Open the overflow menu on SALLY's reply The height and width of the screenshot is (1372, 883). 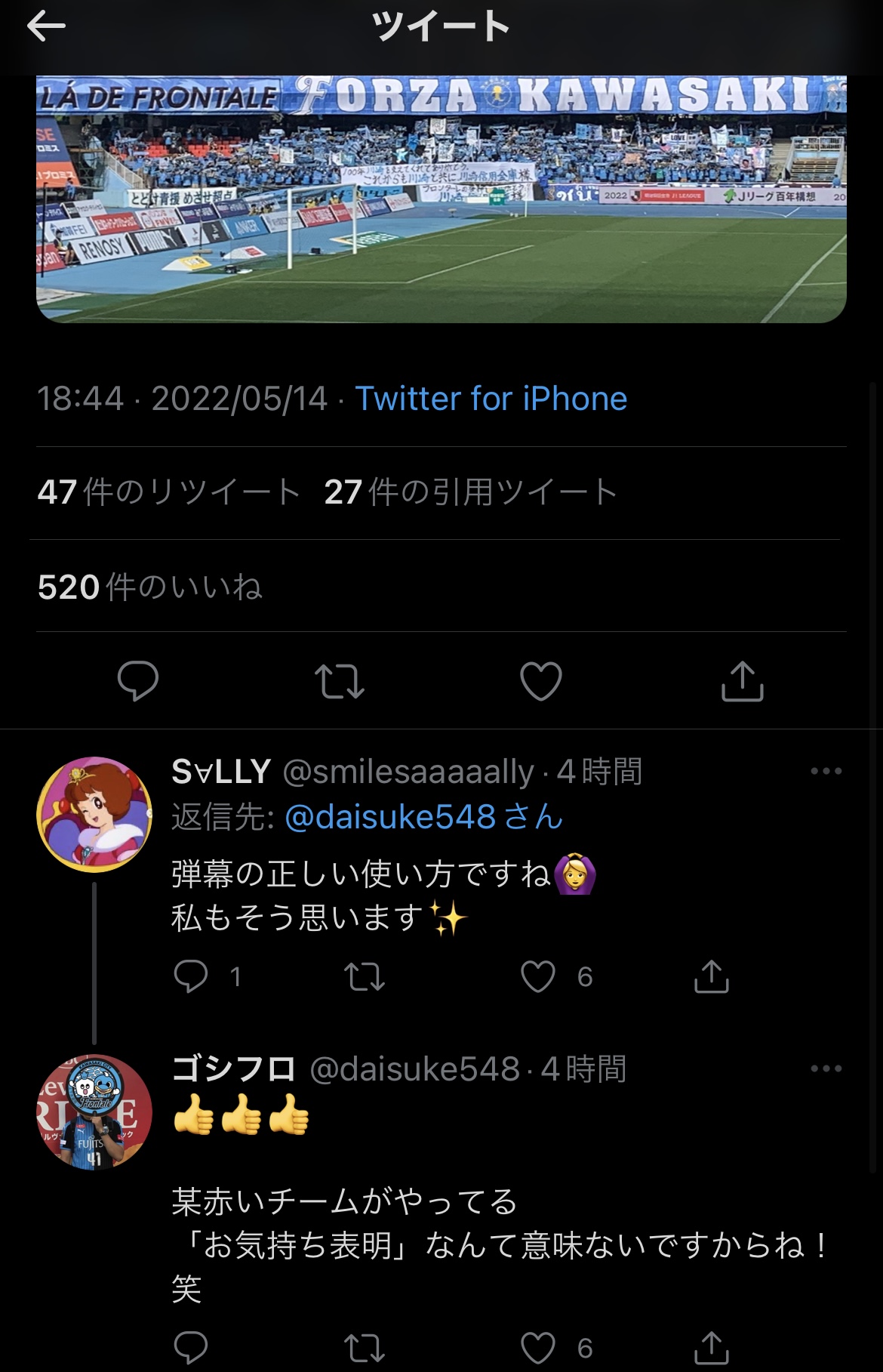pyautogui.click(x=826, y=771)
